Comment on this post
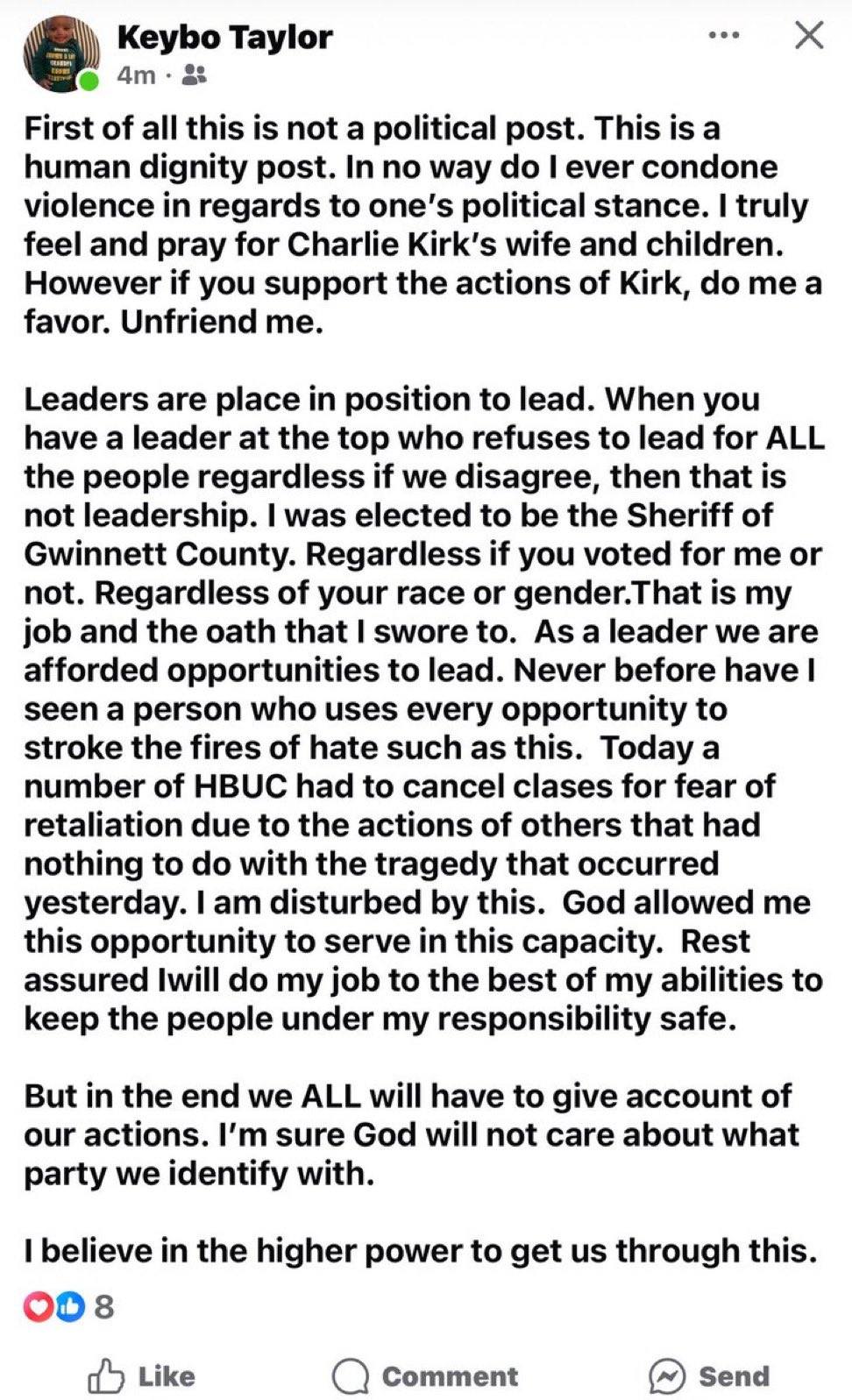Screen dimensions: 852x1400 coord(425,1375)
